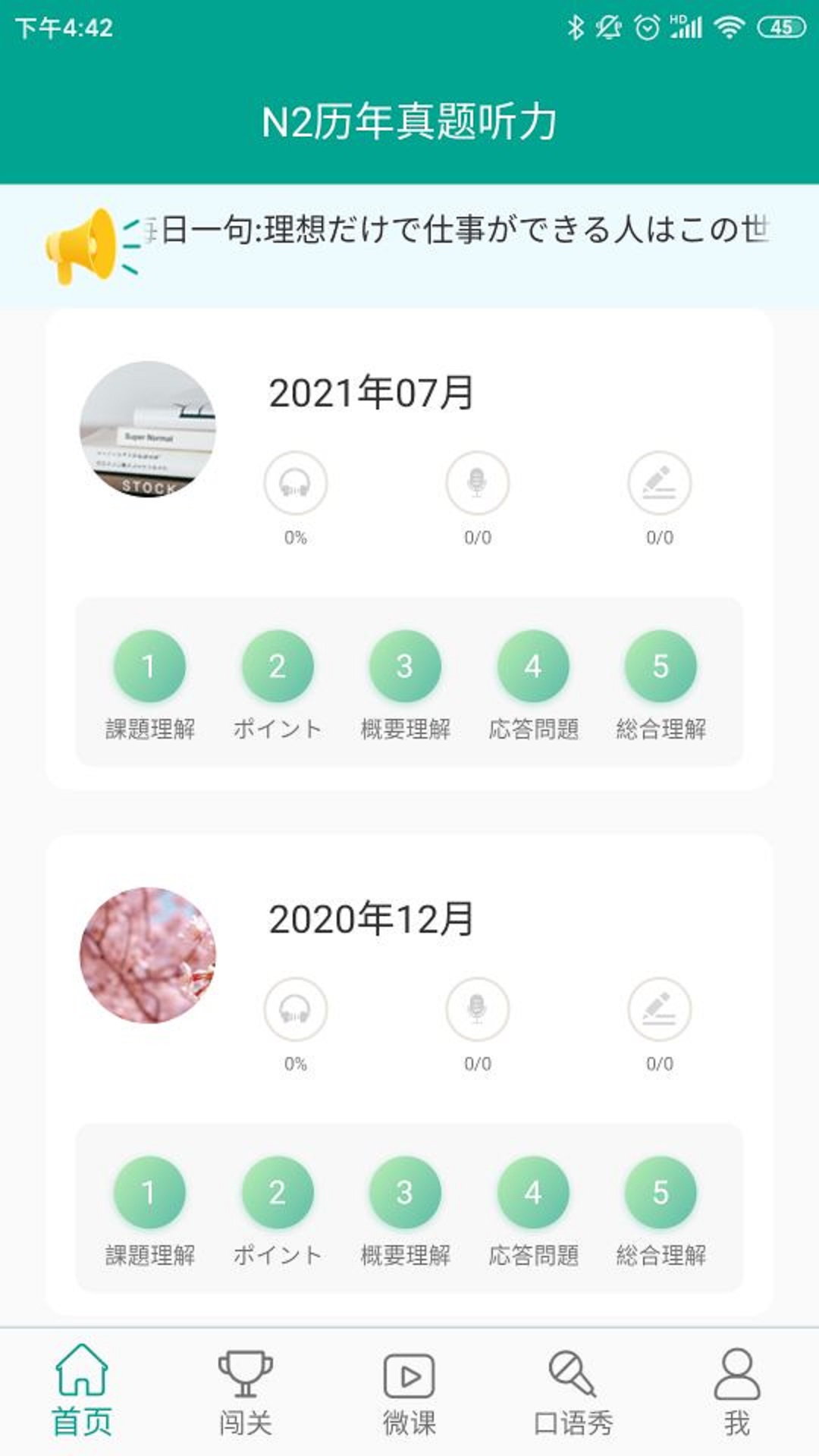
Task: Select ポイント under 2020年12月
Action: click(277, 1192)
